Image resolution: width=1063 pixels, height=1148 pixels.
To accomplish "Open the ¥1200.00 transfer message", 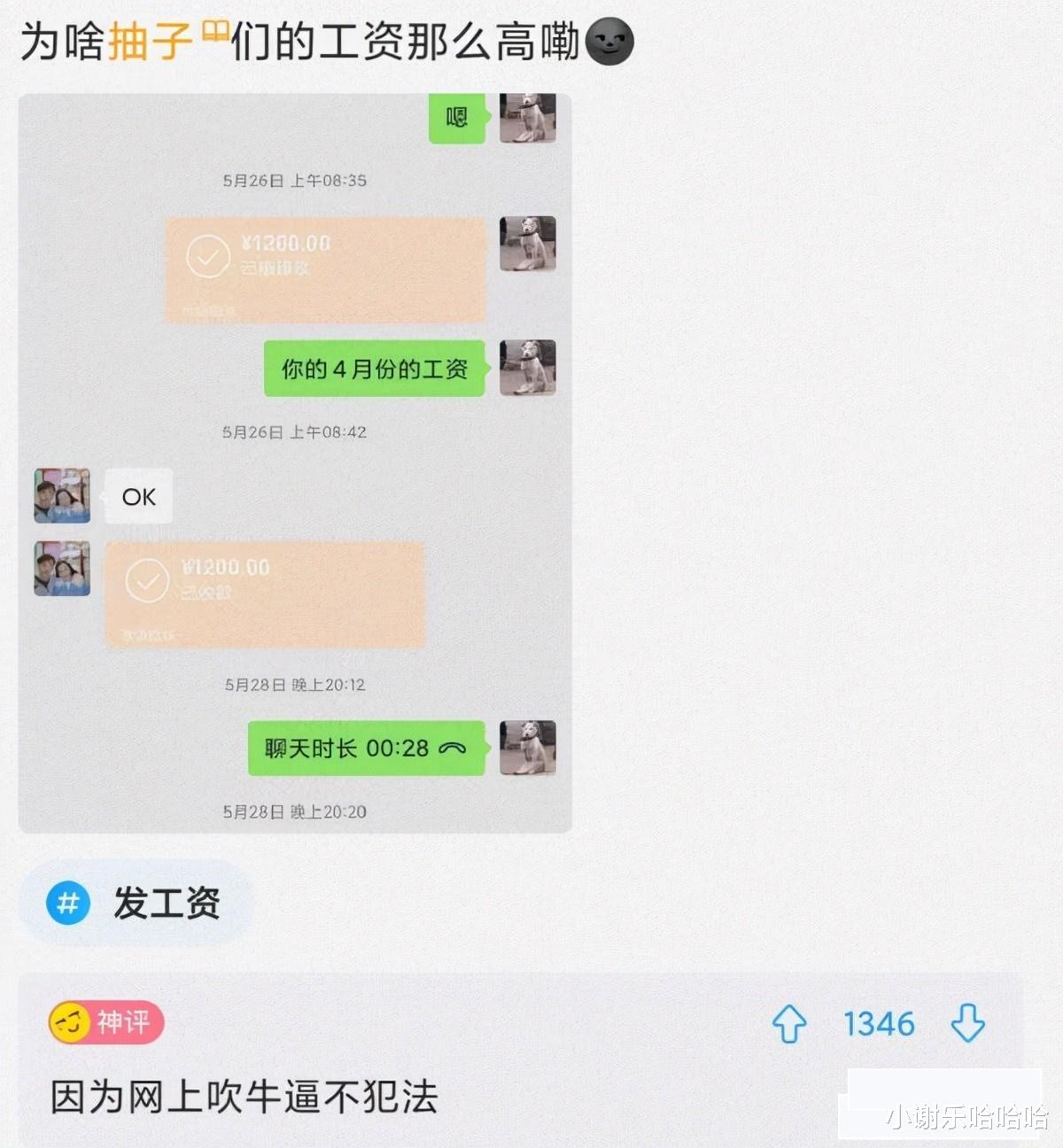I will point(266,593).
